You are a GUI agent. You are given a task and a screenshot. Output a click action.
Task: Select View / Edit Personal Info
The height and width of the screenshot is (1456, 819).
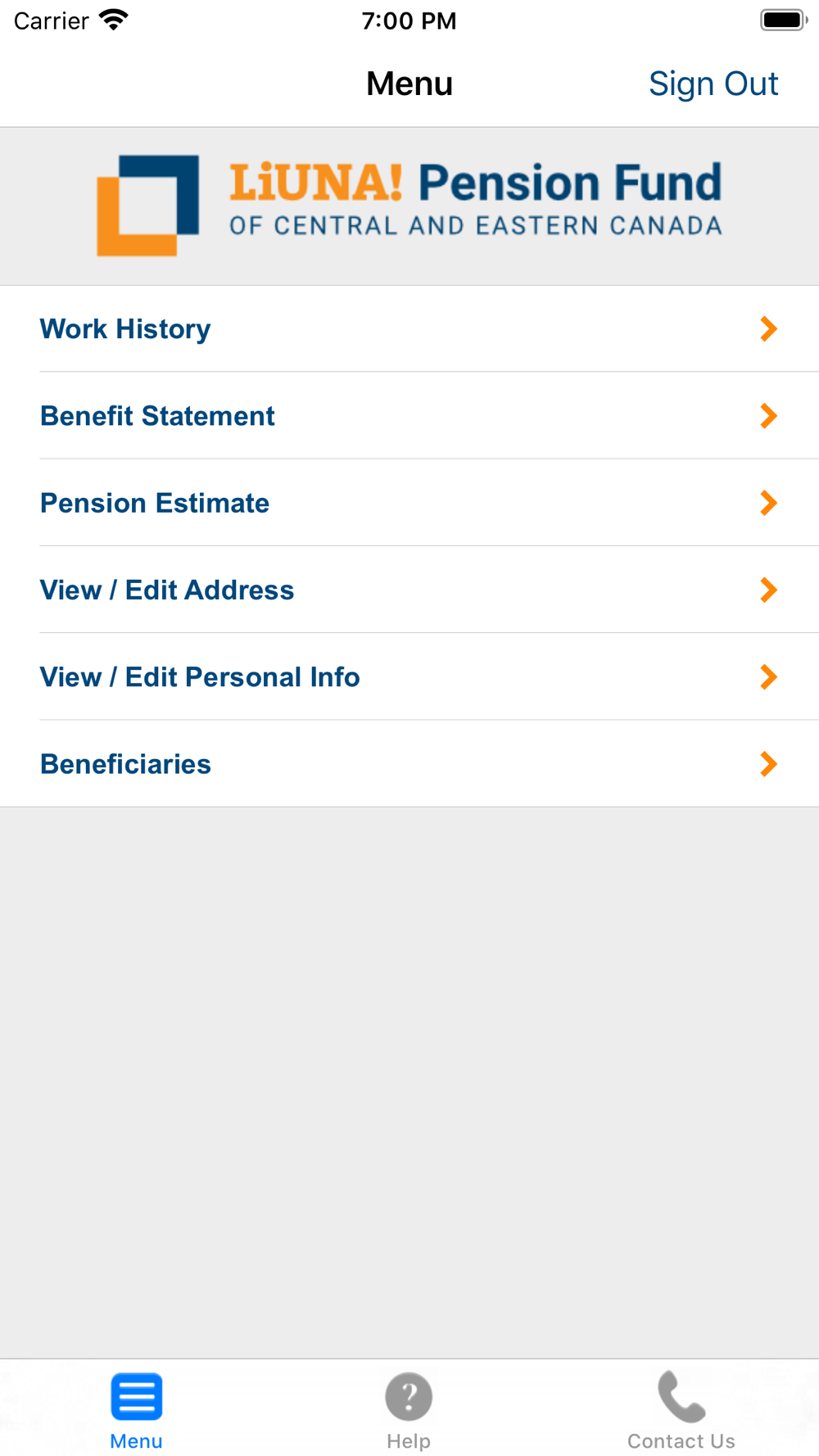[x=409, y=677]
